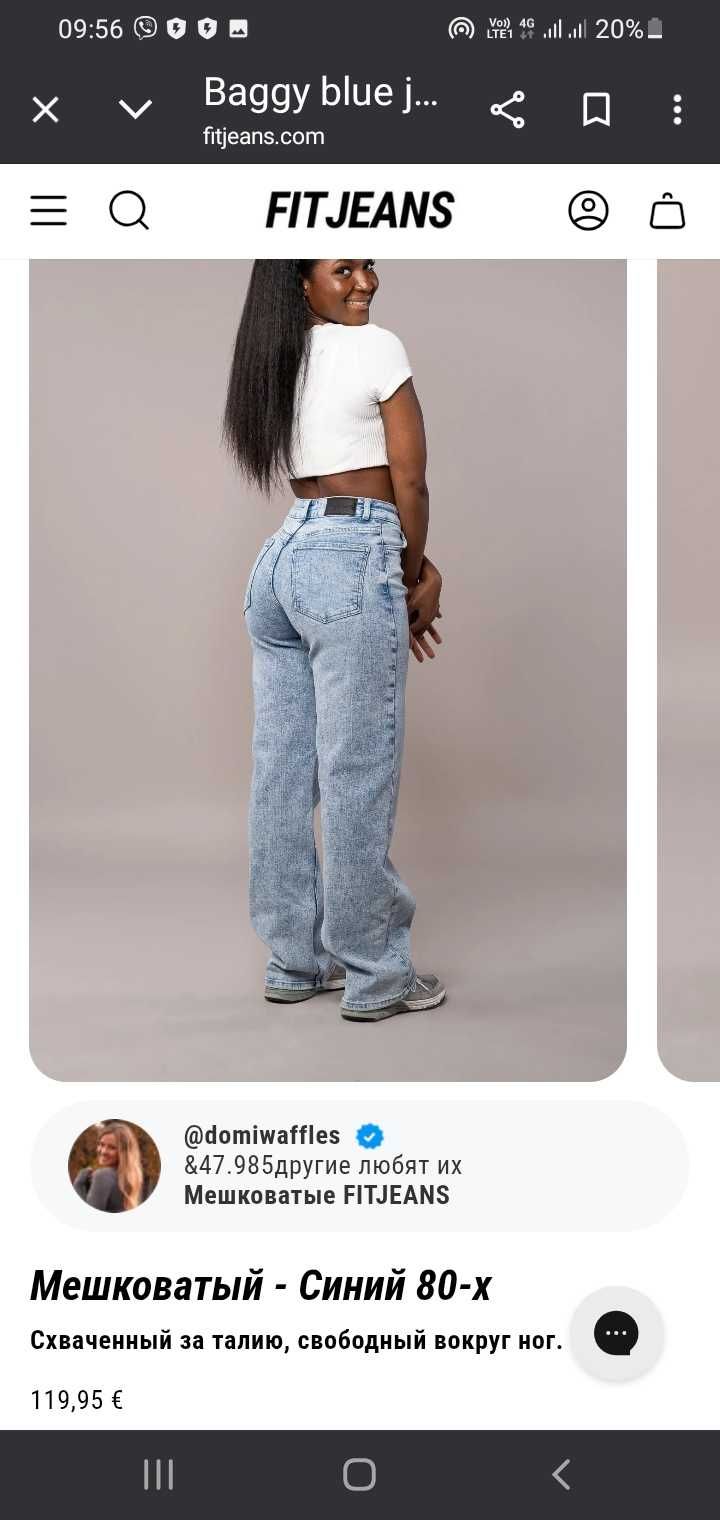
Task: Share this page link
Action: [x=507, y=109]
